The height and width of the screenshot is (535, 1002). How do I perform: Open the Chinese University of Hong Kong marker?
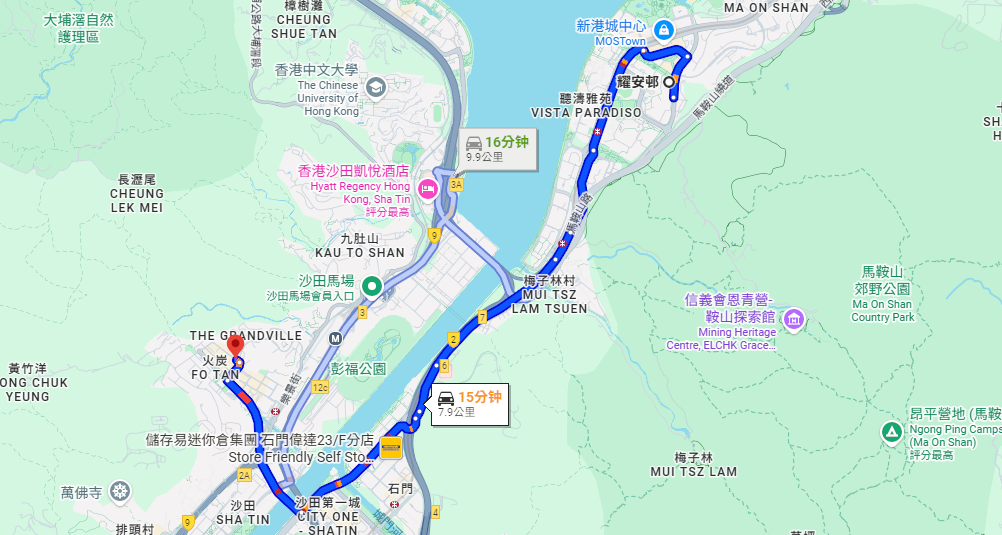point(376,86)
